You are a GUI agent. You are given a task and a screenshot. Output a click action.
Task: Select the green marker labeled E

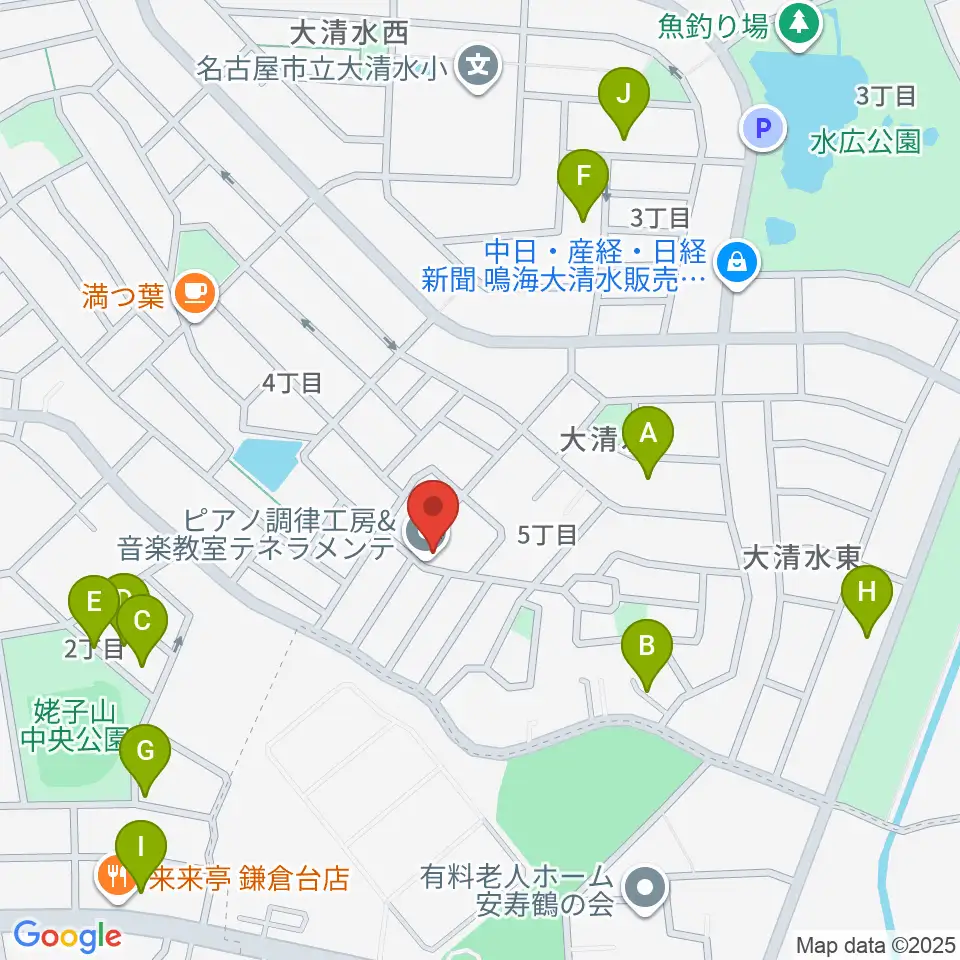click(x=94, y=610)
